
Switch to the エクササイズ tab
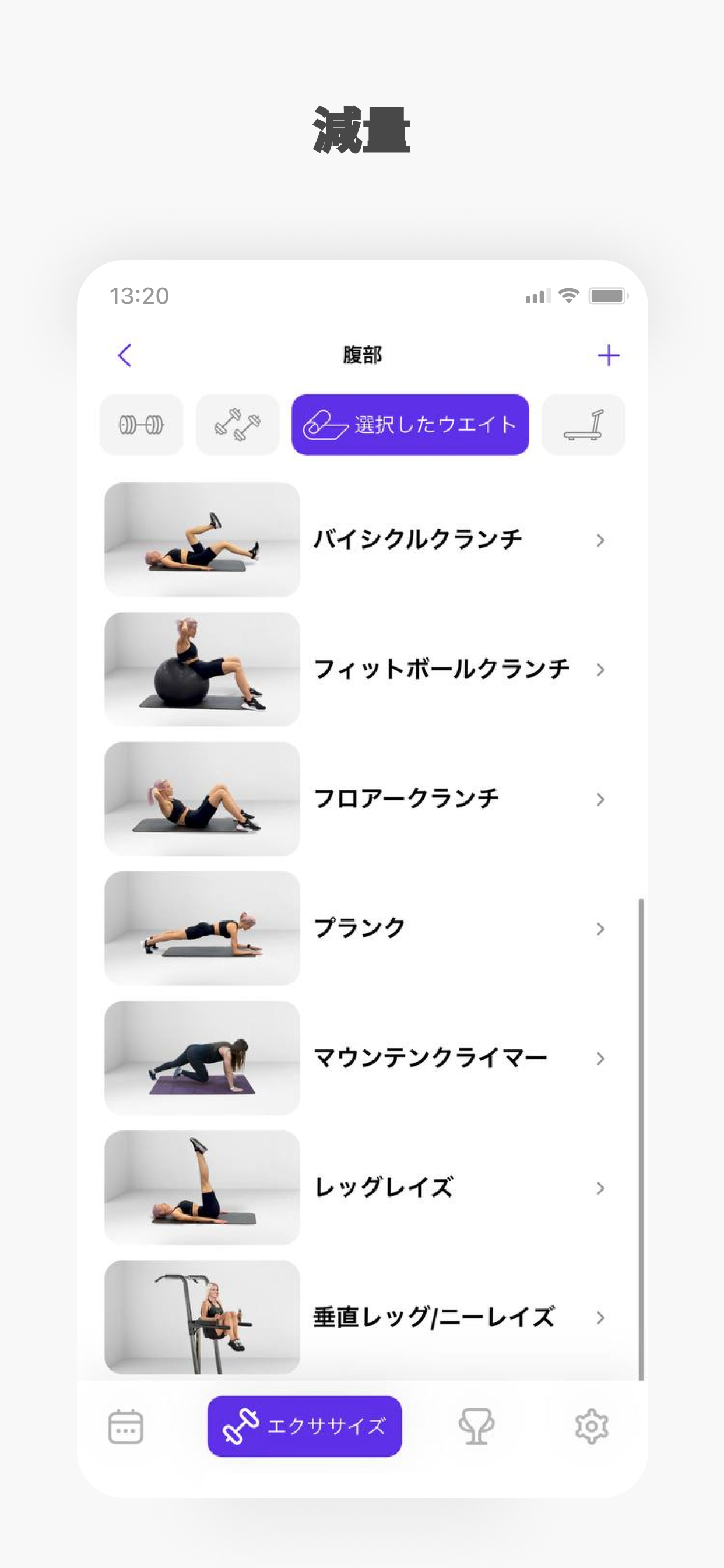[304, 1426]
